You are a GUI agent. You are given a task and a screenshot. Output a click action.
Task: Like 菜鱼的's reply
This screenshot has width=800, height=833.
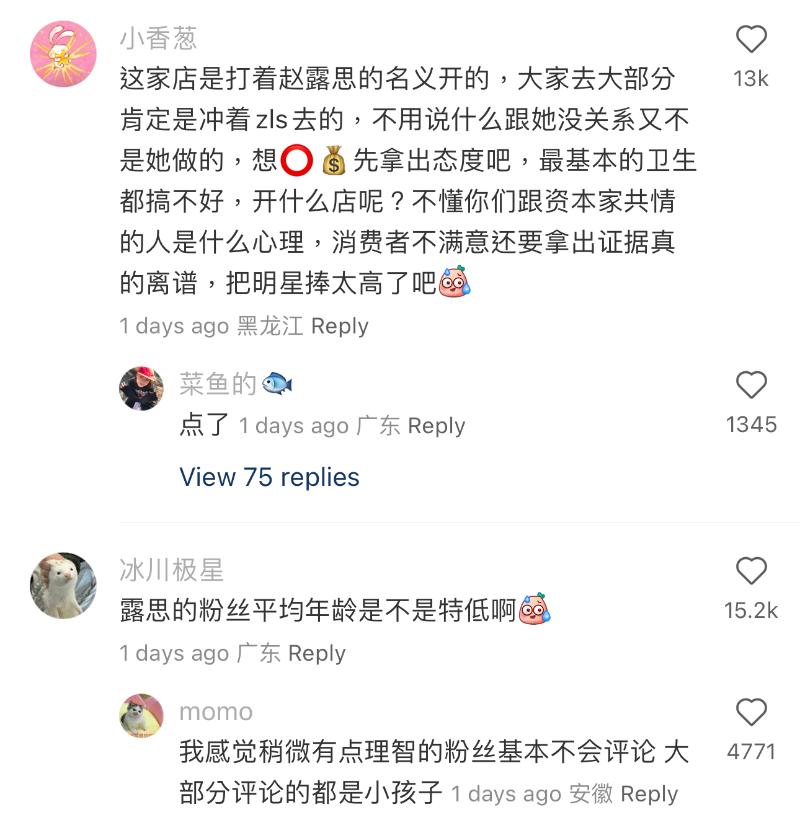click(x=751, y=385)
